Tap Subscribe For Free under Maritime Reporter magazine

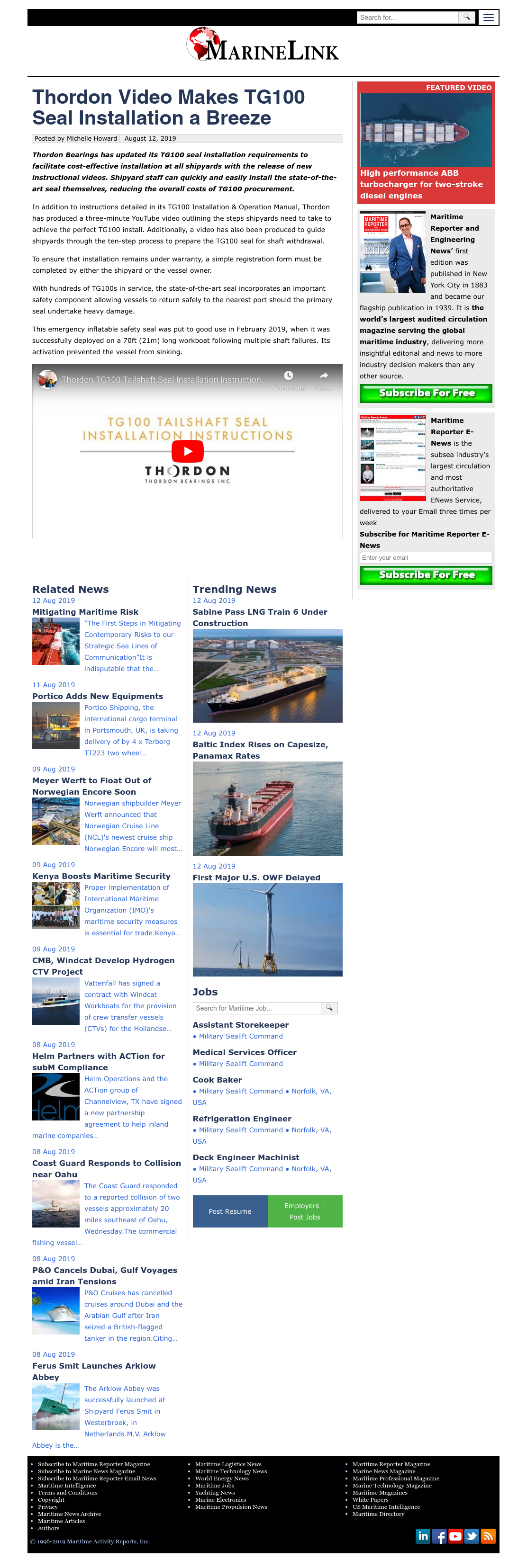click(426, 393)
